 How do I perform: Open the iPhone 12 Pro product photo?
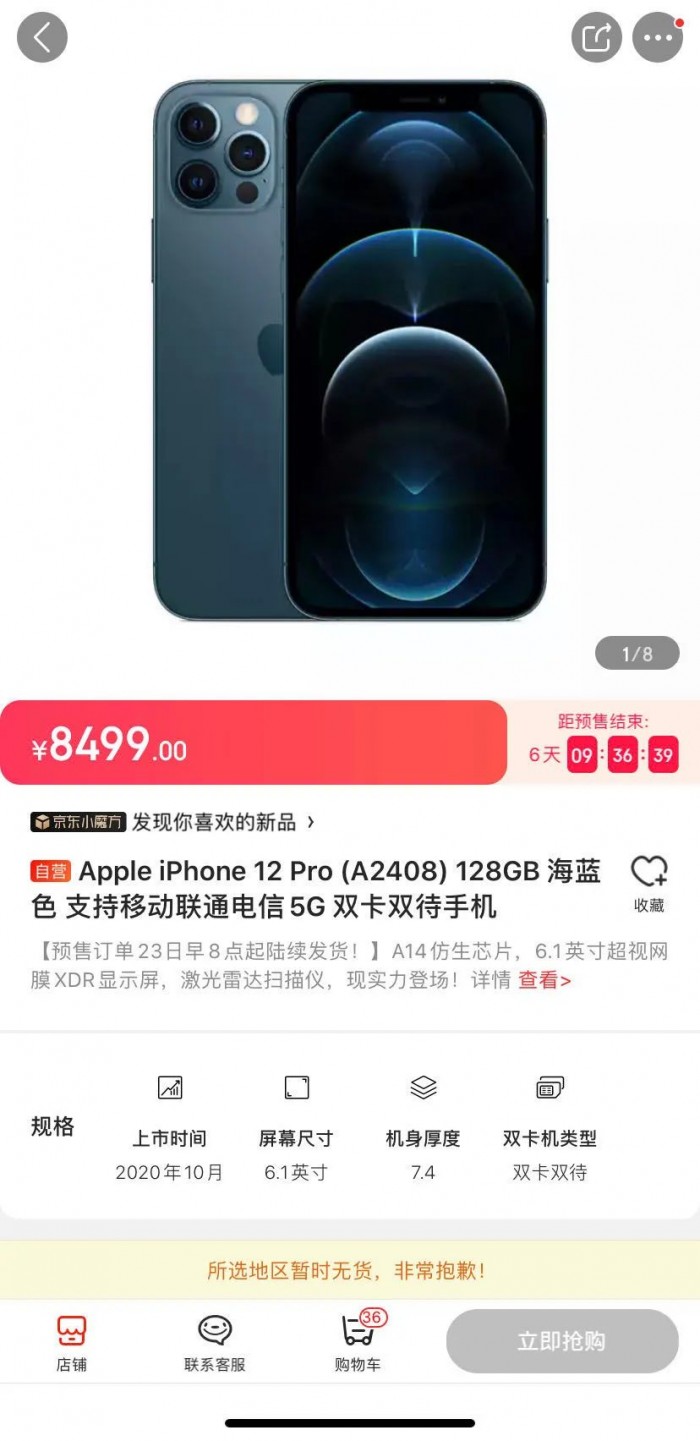[350, 350]
